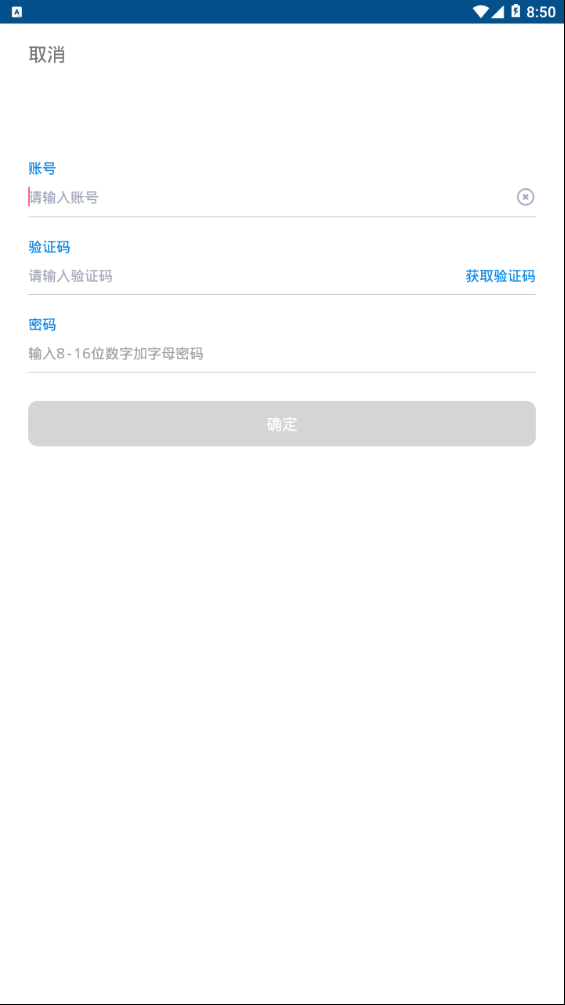
Task: Tap 取消 to cancel
Action: pos(47,55)
